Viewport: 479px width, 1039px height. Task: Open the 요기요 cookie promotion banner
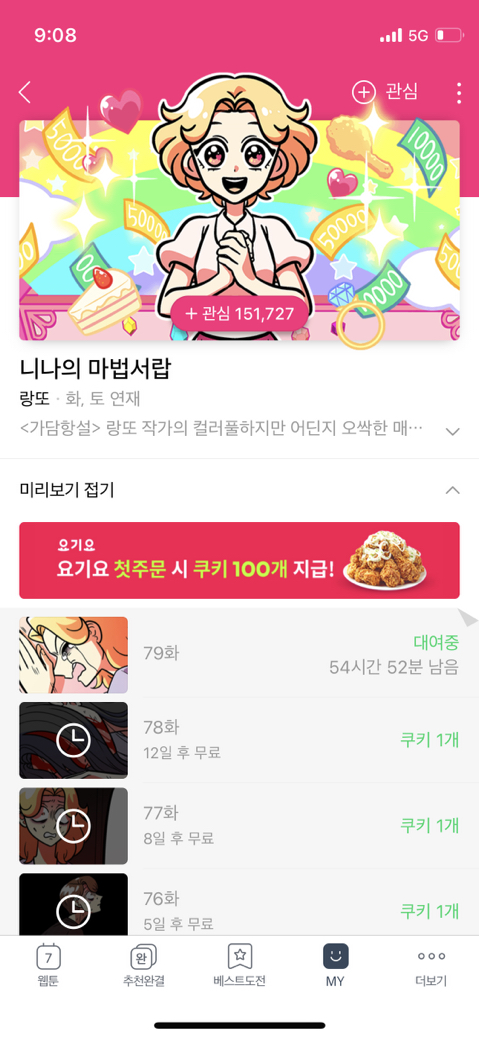pyautogui.click(x=239, y=561)
